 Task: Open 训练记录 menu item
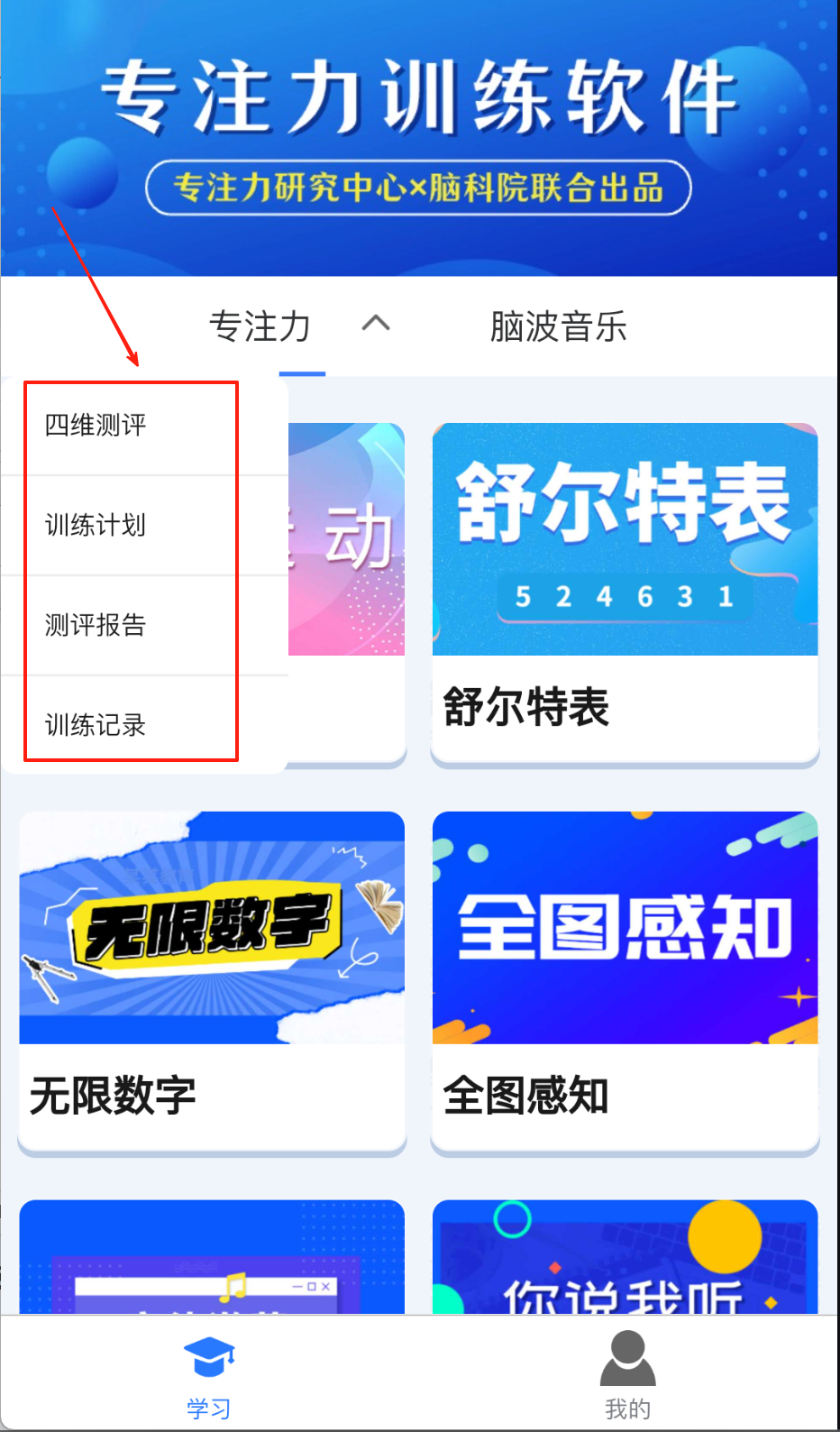96,725
